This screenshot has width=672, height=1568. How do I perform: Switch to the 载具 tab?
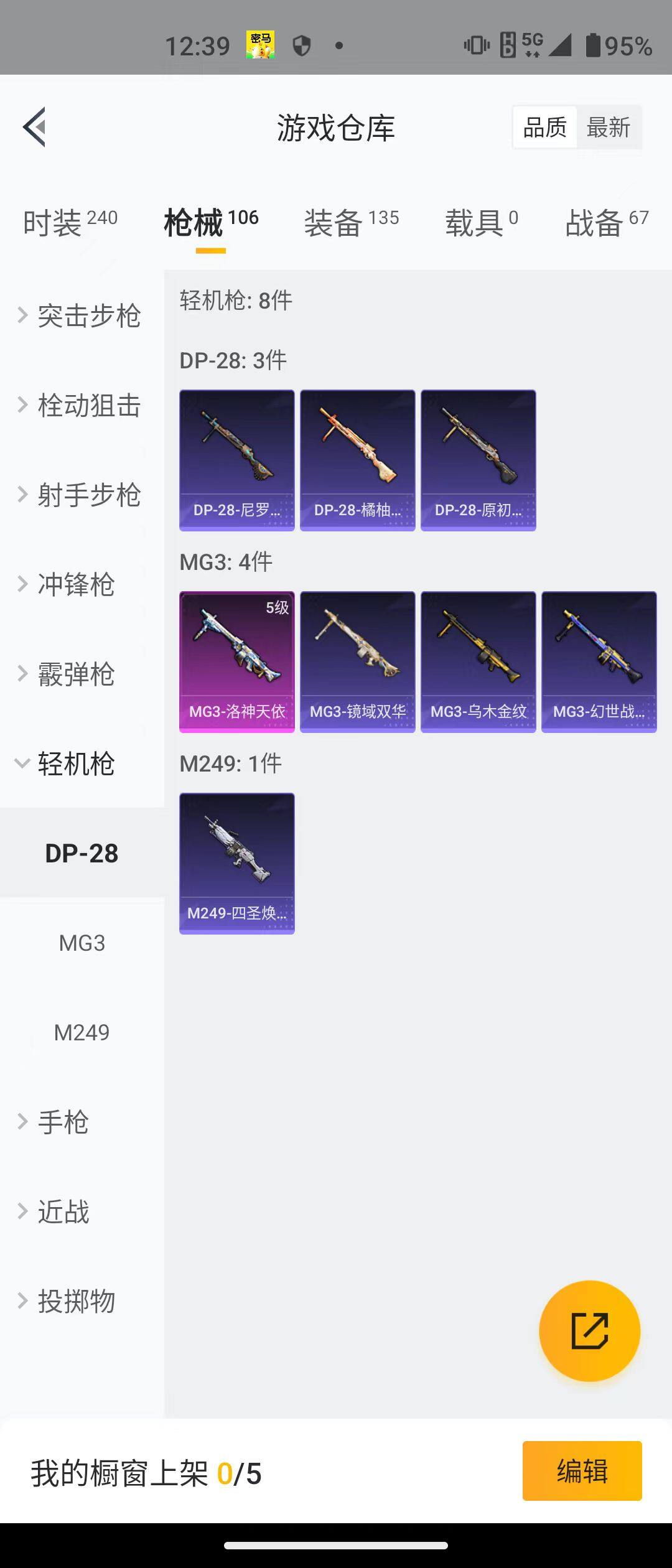[x=474, y=223]
